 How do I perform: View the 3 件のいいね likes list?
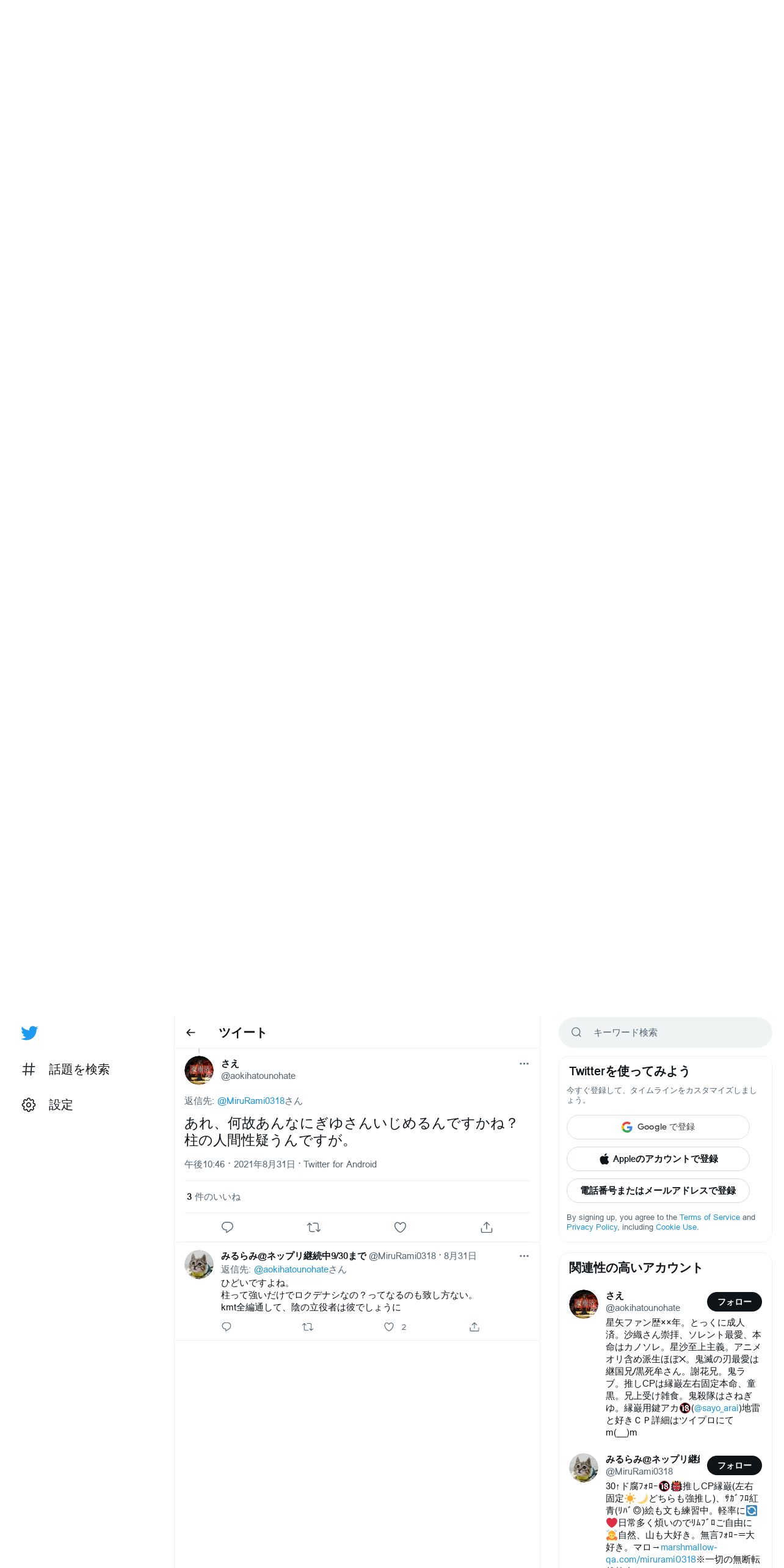[214, 1197]
